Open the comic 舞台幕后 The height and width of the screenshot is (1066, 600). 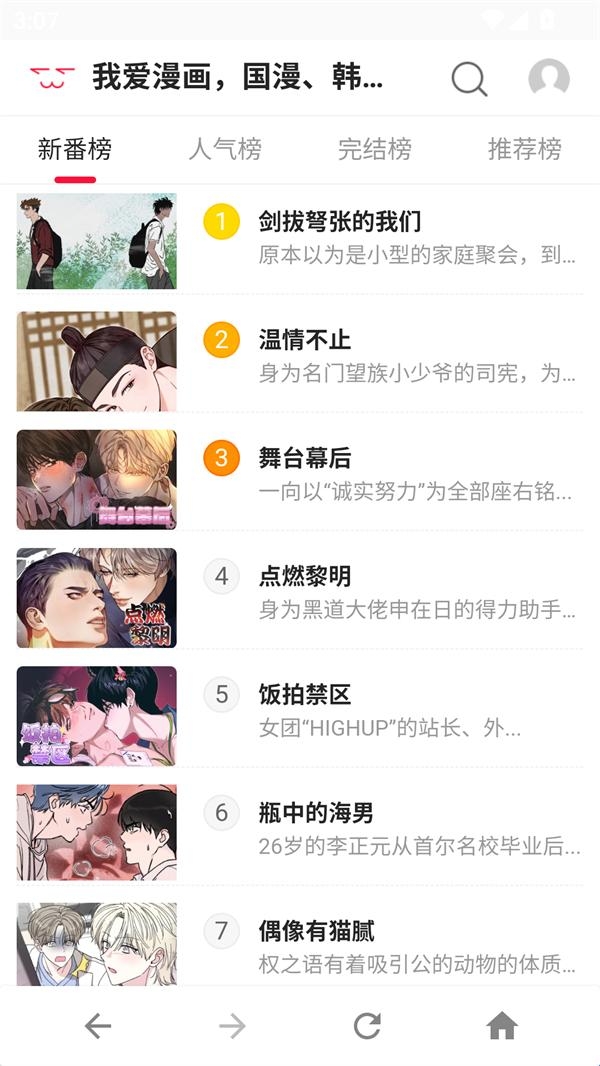305,458
